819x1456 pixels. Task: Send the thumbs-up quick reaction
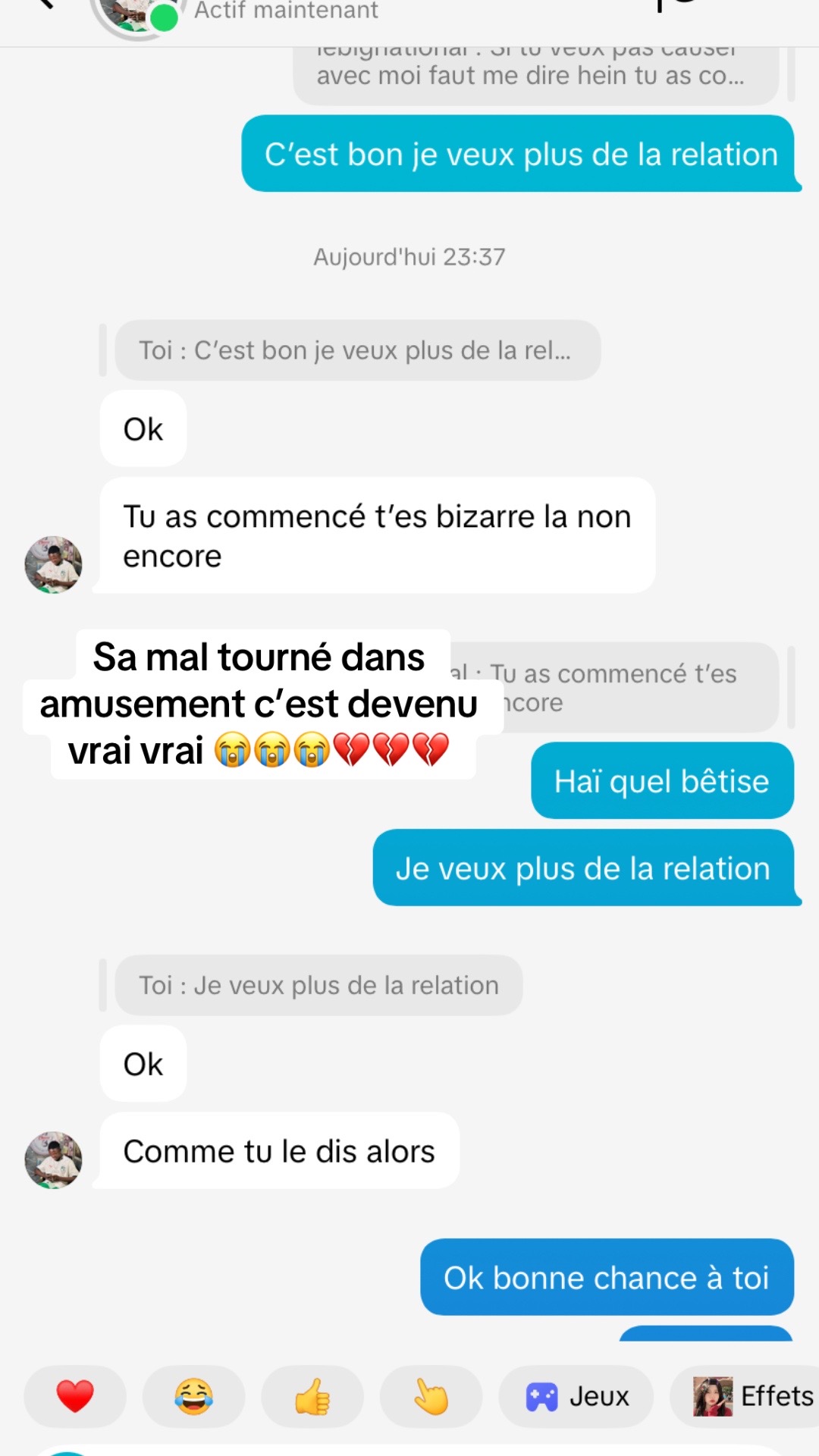312,1396
